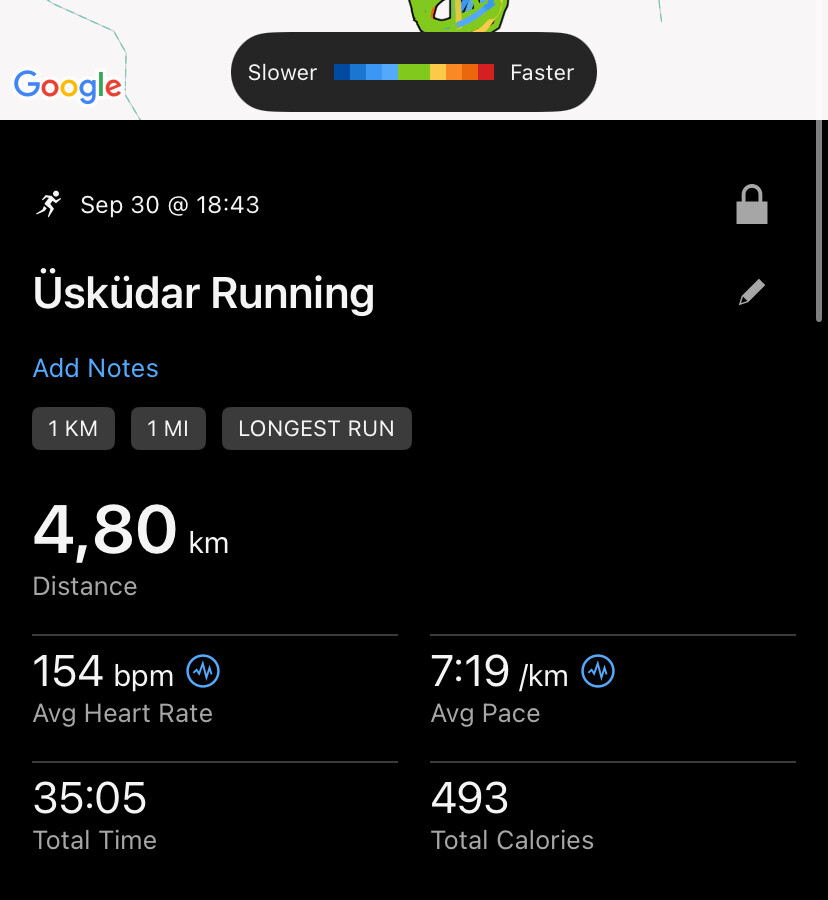Select the 1 MI record chip

168,429
